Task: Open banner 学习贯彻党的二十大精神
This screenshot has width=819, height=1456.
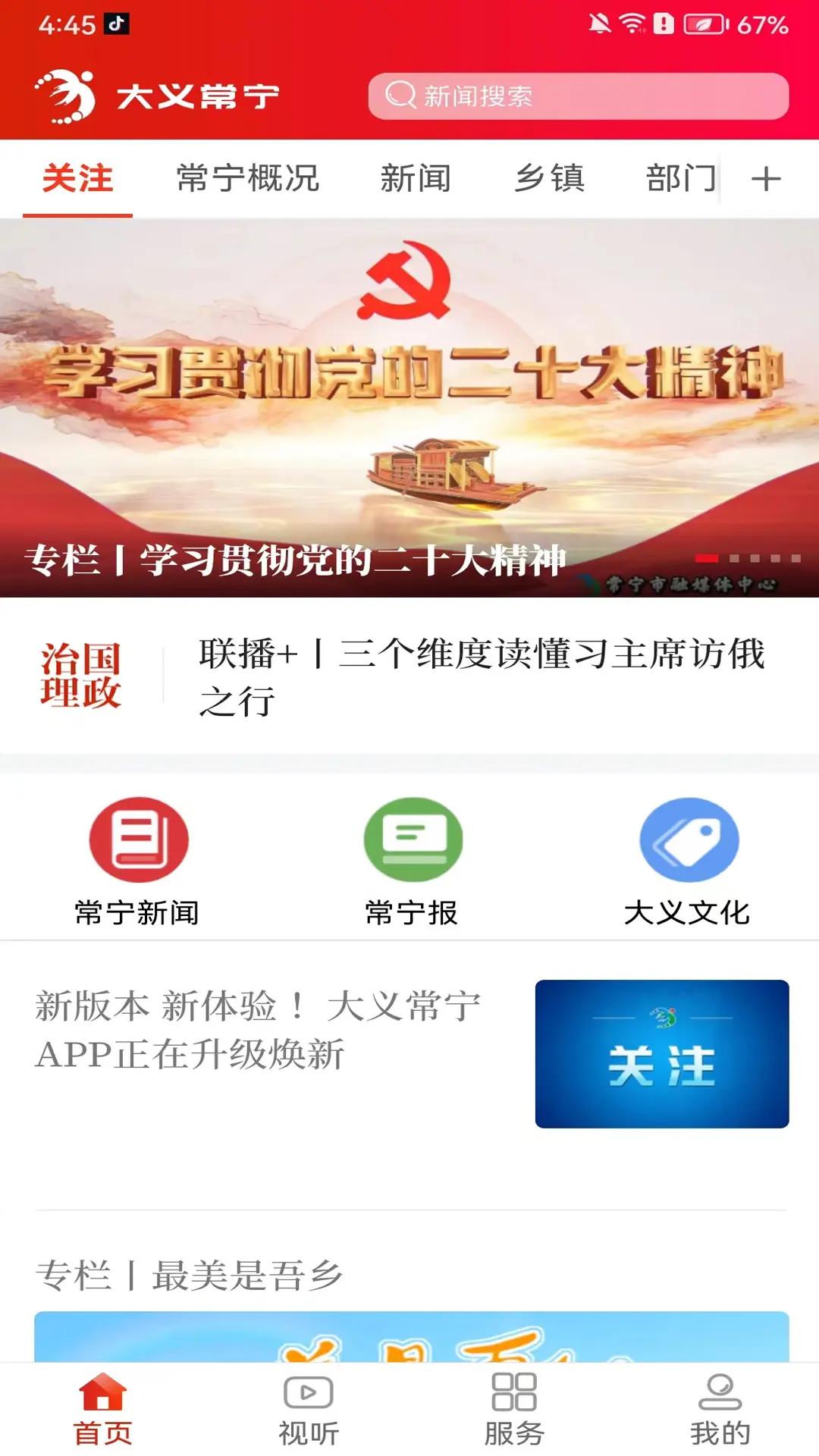Action: (409, 402)
